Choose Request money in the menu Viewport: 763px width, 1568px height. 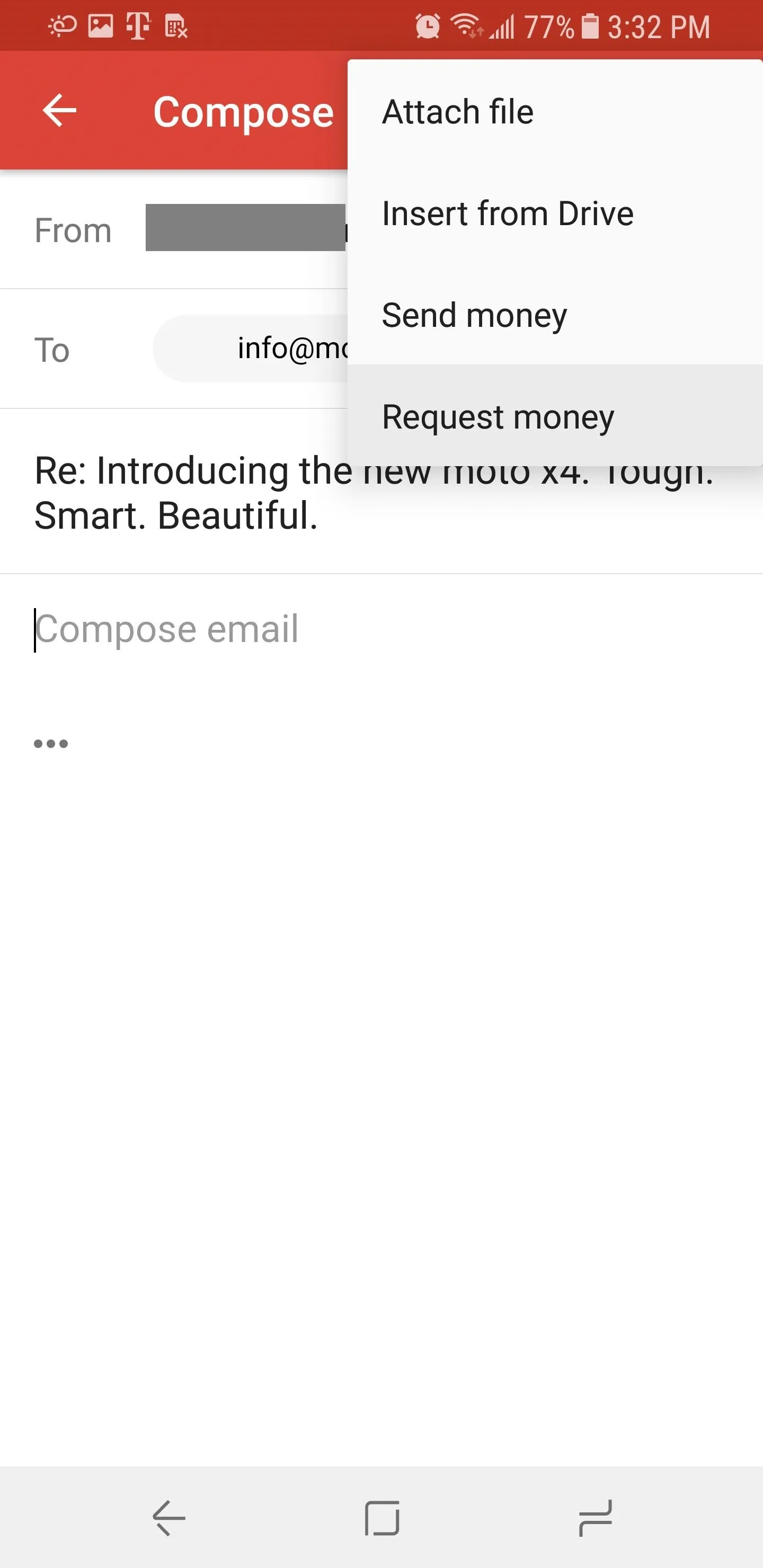pyautogui.click(x=555, y=416)
